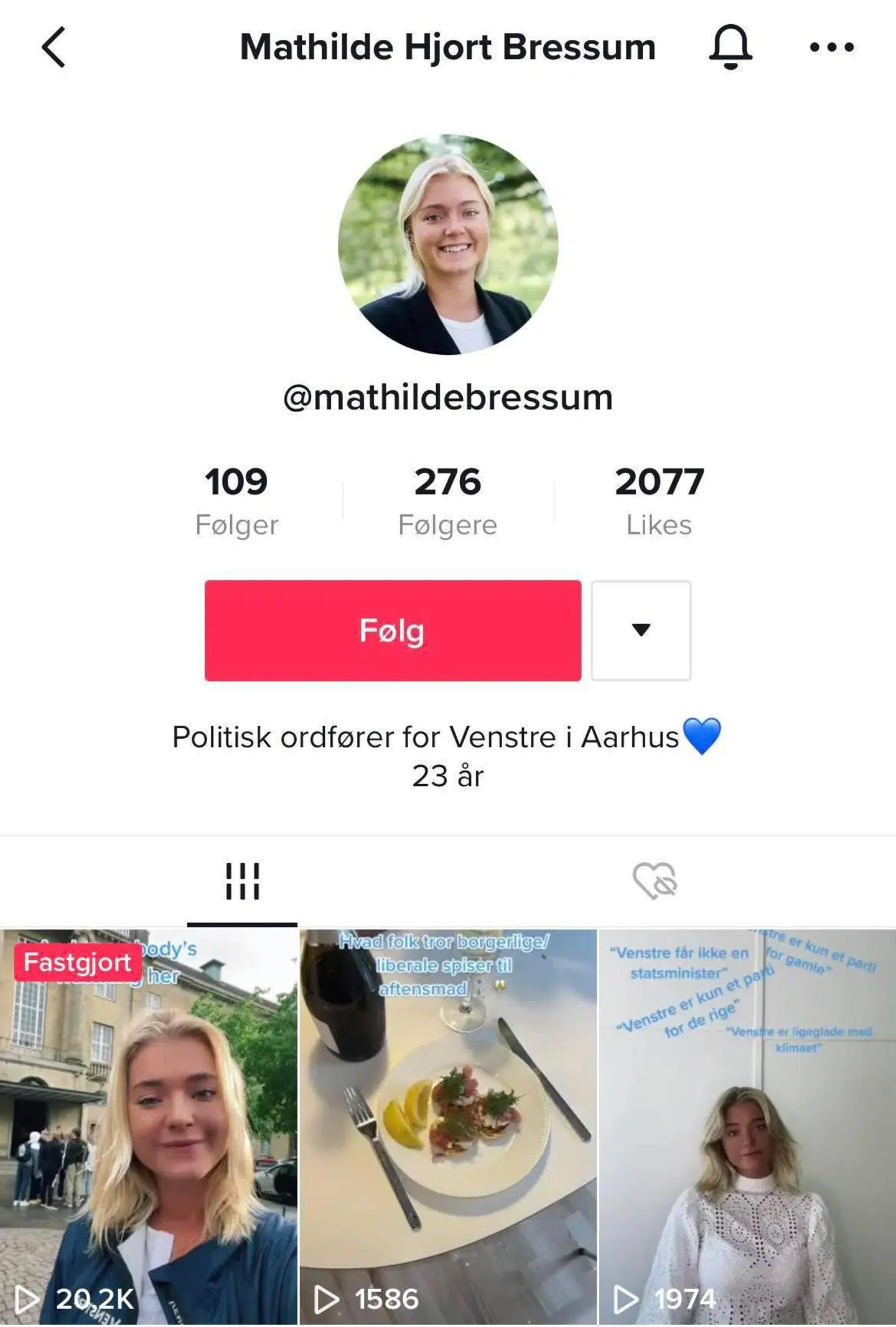This screenshot has width=896, height=1327.
Task: Switch to the liked videos heart tab
Action: point(655,881)
